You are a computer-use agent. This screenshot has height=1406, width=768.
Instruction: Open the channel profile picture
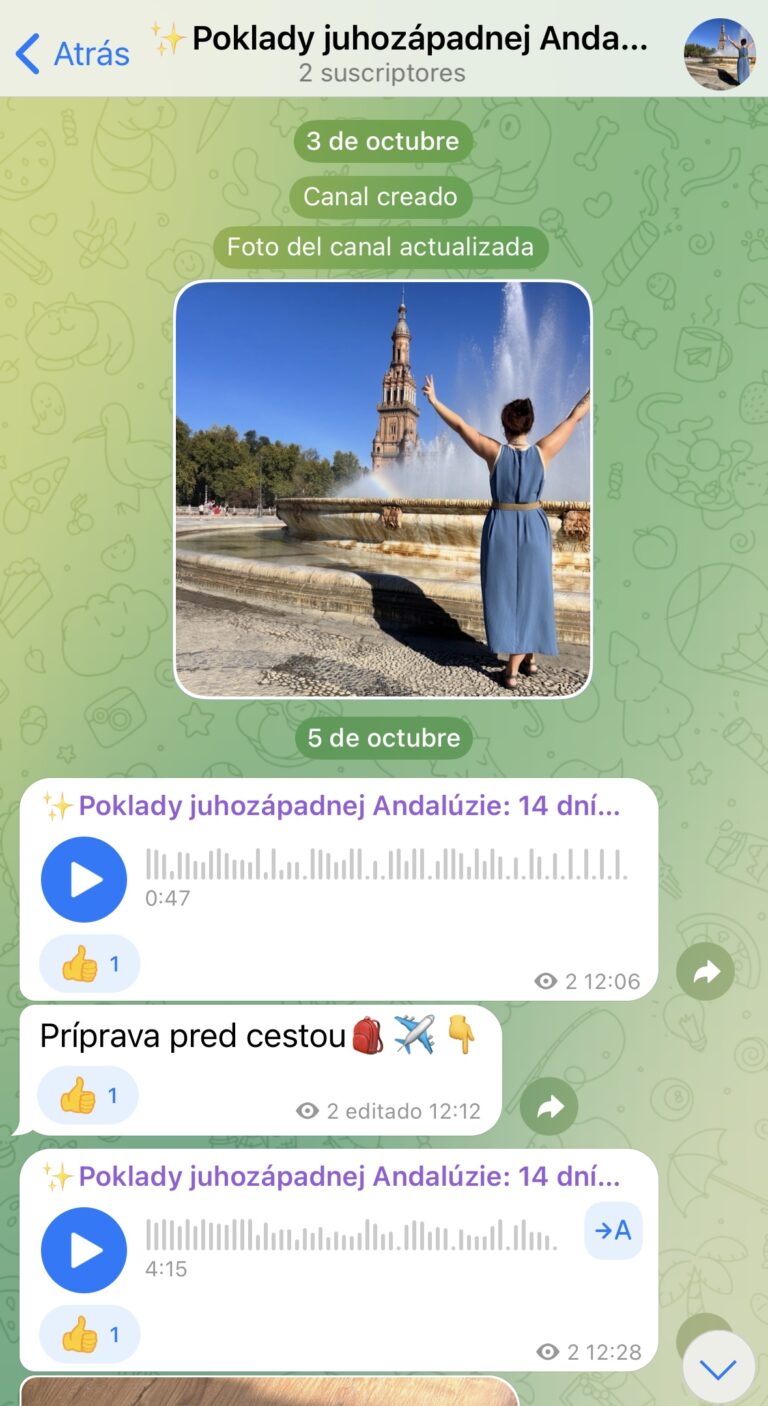point(719,54)
